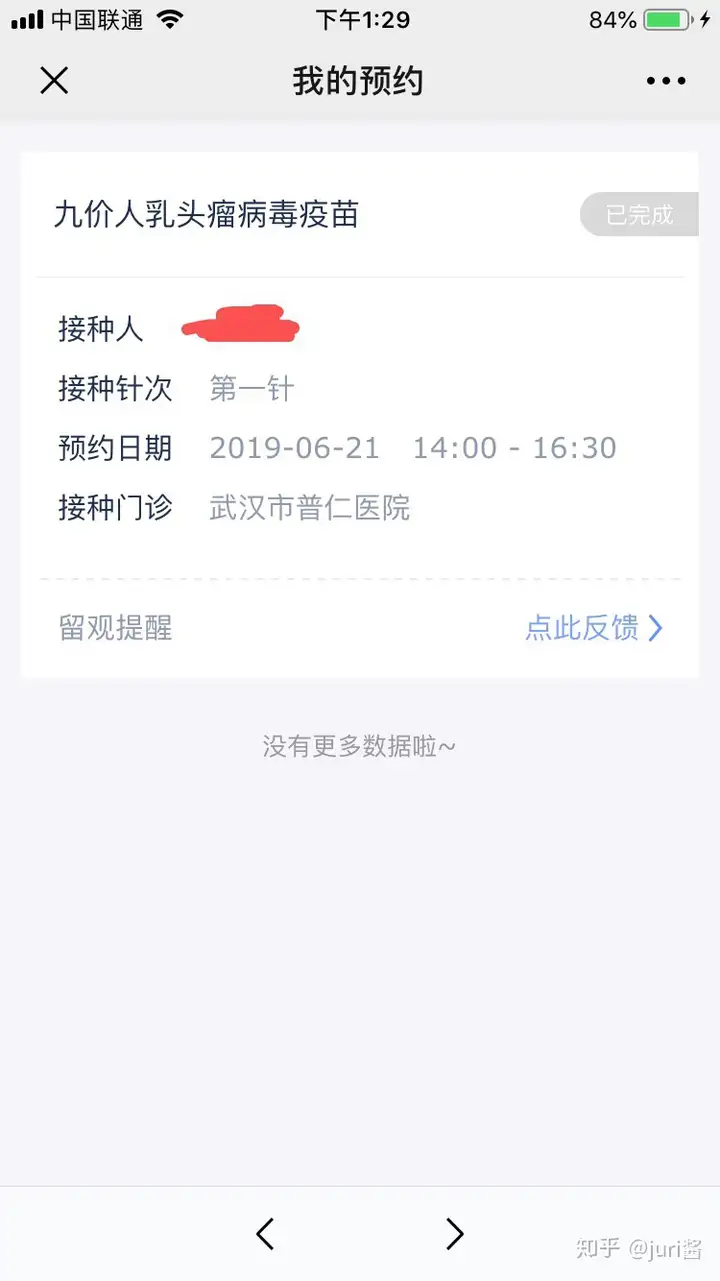Tap 点此反馈 feedback link
This screenshot has height=1281, width=720.
(594, 628)
